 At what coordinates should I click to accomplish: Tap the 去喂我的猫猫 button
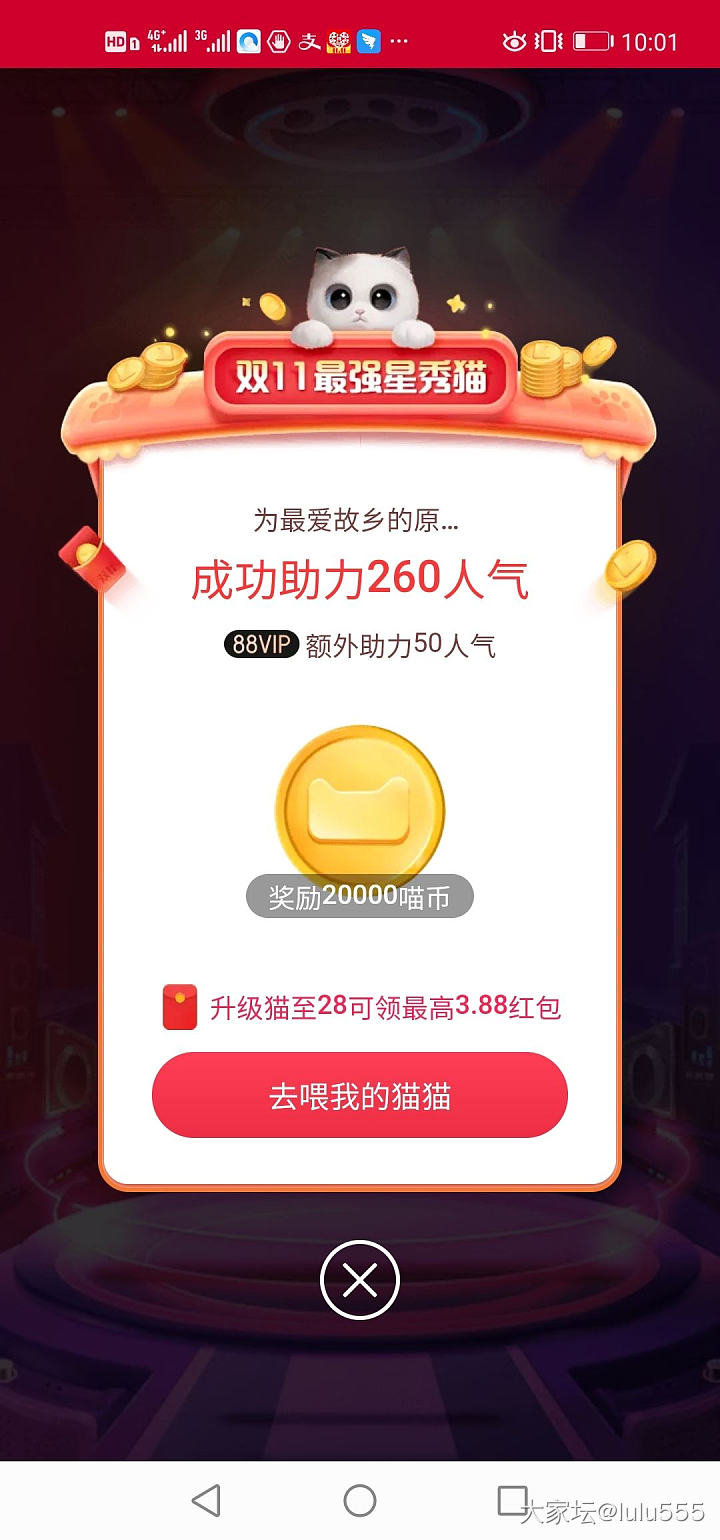point(360,1095)
